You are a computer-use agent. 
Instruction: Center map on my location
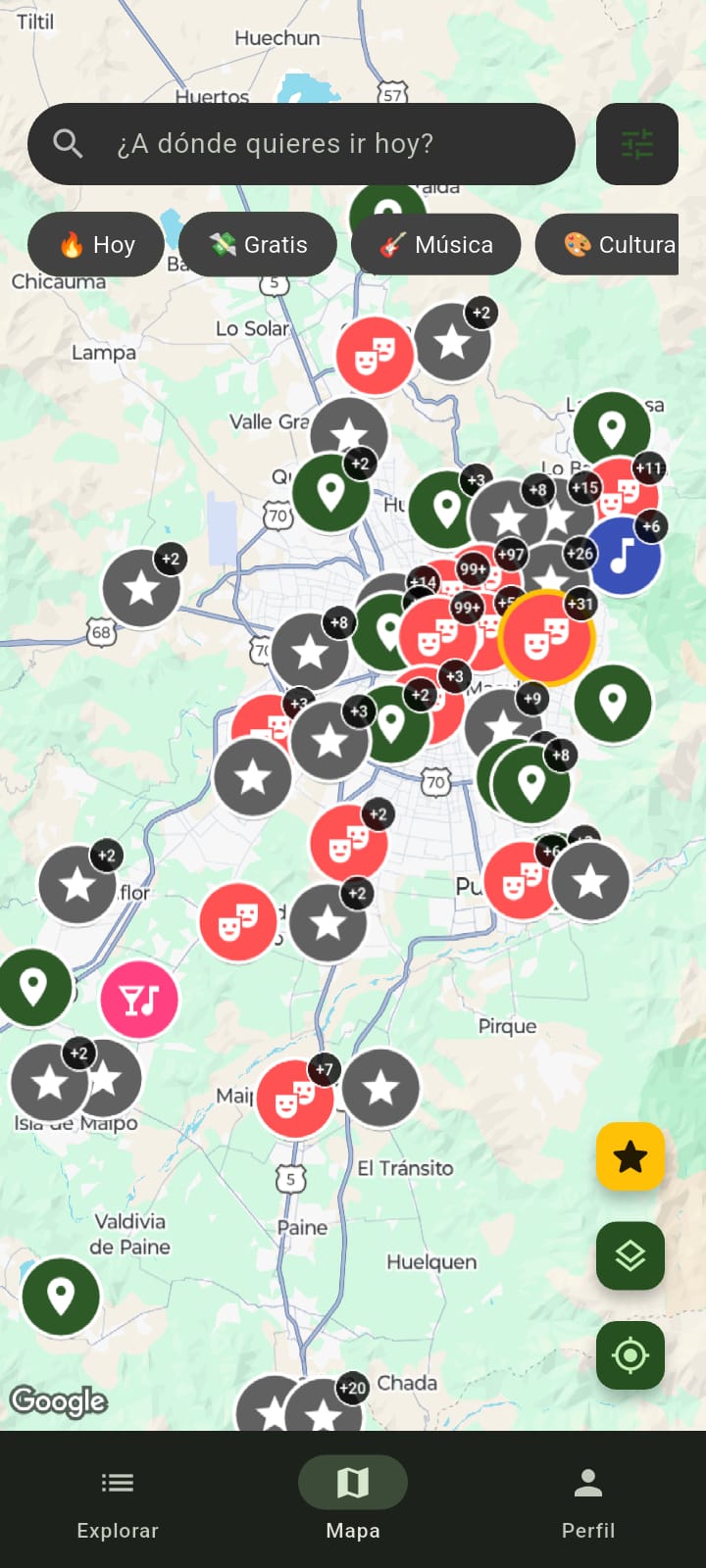[630, 1356]
